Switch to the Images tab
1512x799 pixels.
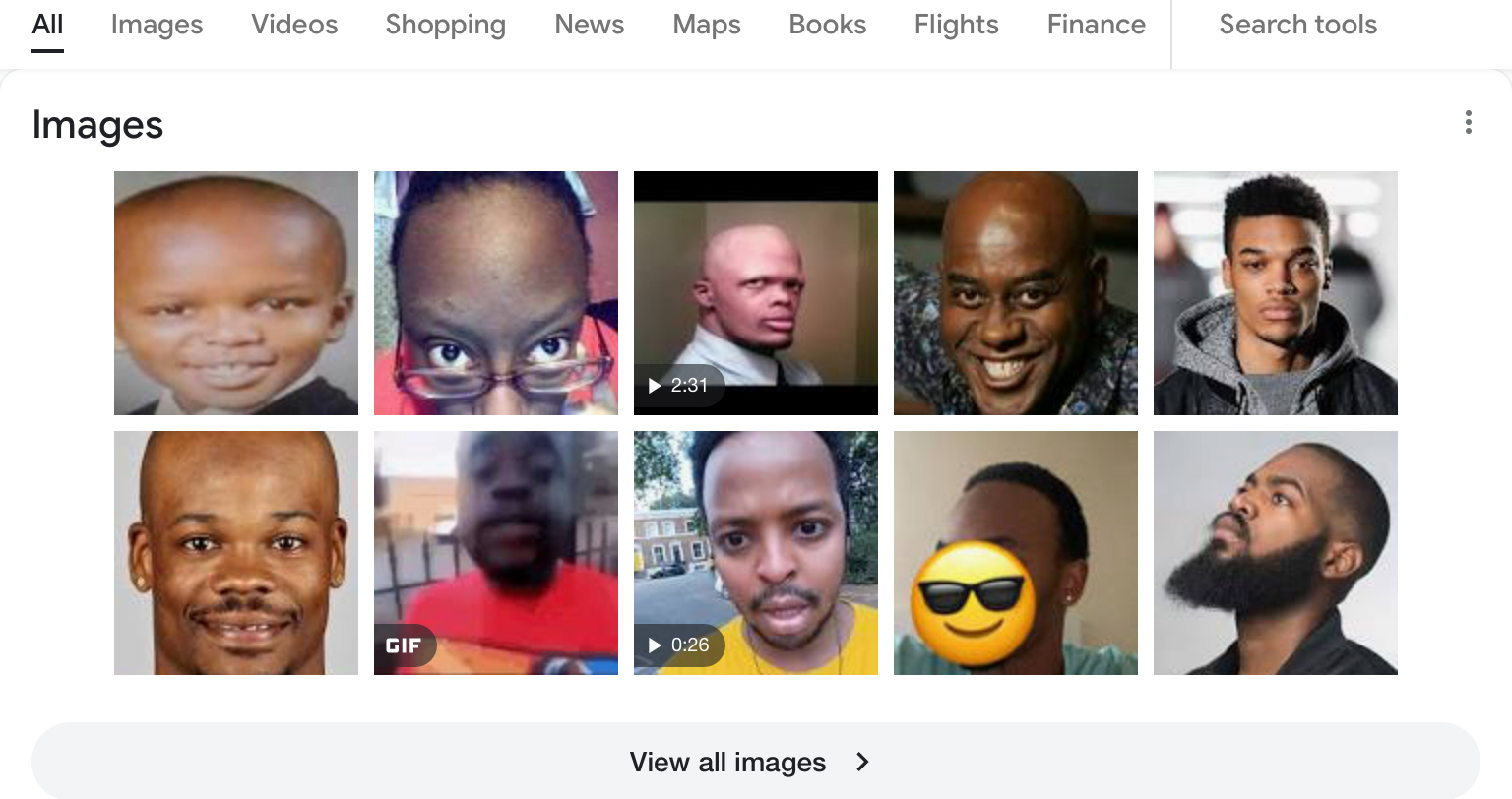pyautogui.click(x=157, y=25)
